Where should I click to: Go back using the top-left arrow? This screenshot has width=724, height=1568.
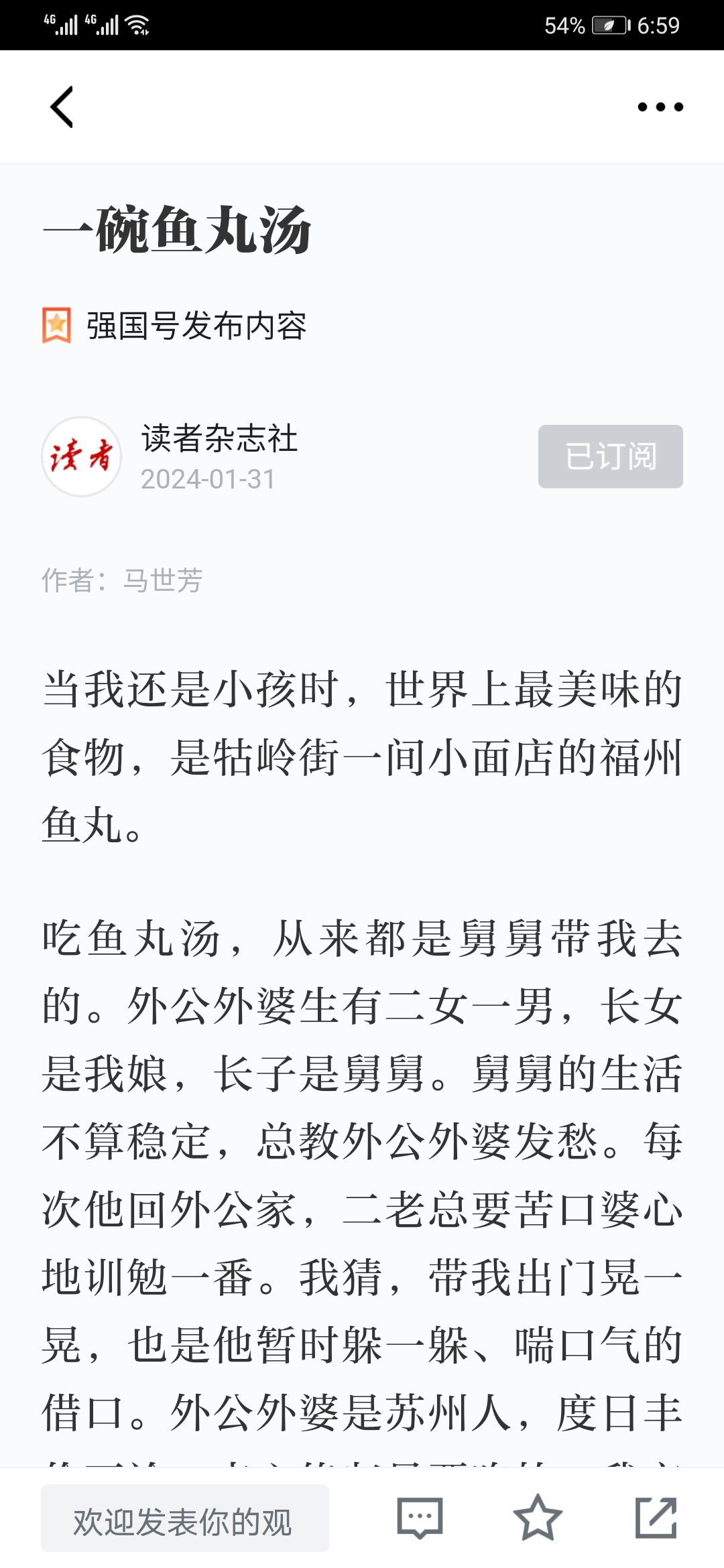coord(62,107)
